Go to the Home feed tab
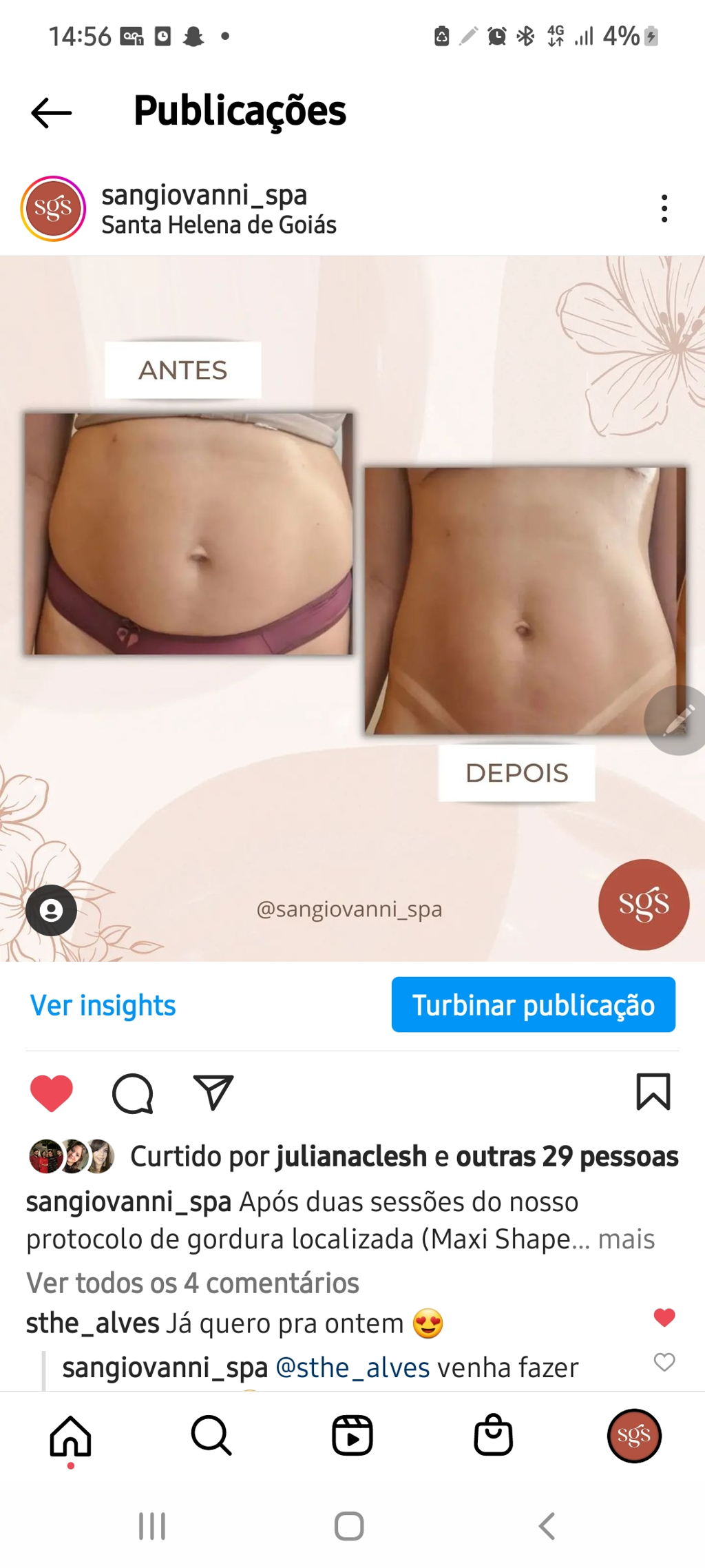Viewport: 705px width, 1568px height. click(x=70, y=1436)
